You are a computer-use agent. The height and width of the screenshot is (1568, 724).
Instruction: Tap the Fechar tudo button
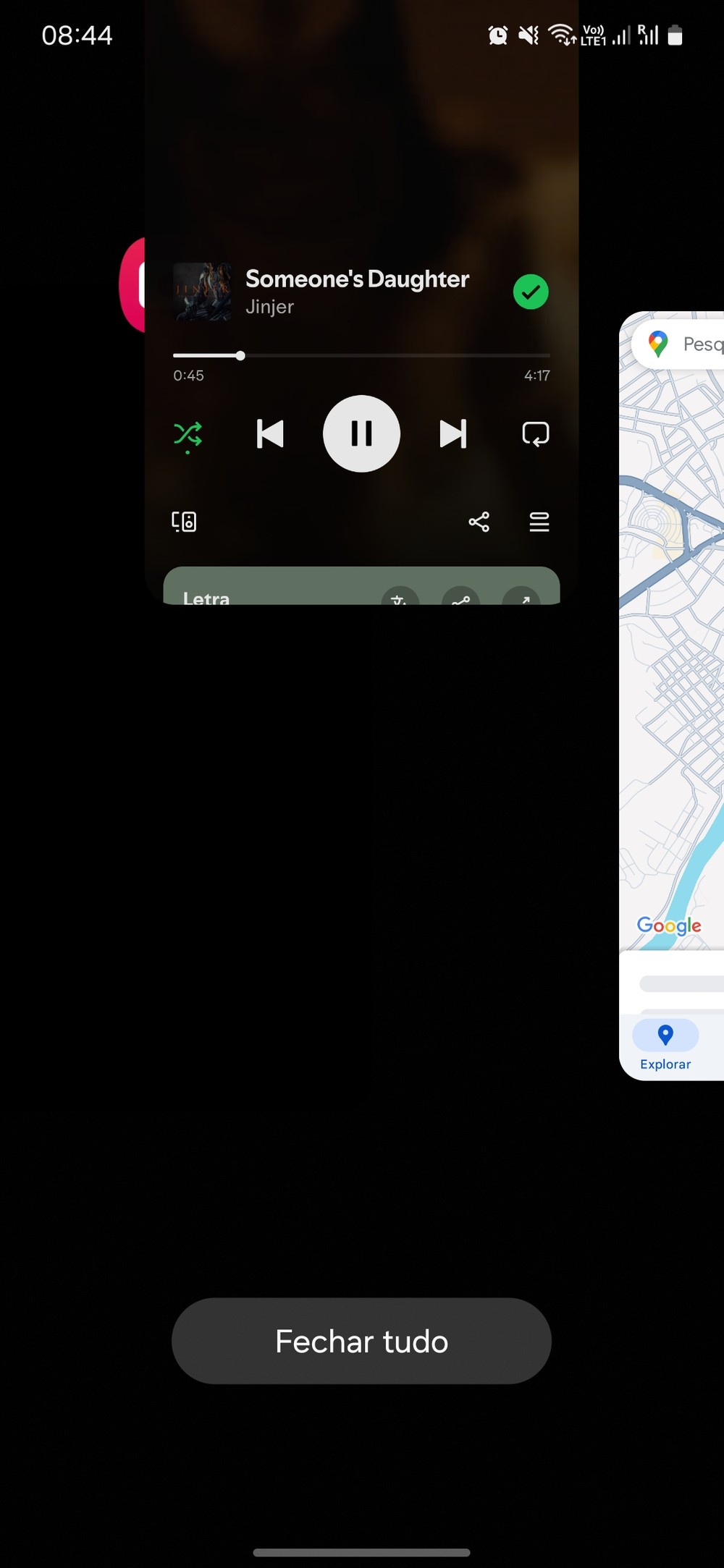coord(361,1341)
